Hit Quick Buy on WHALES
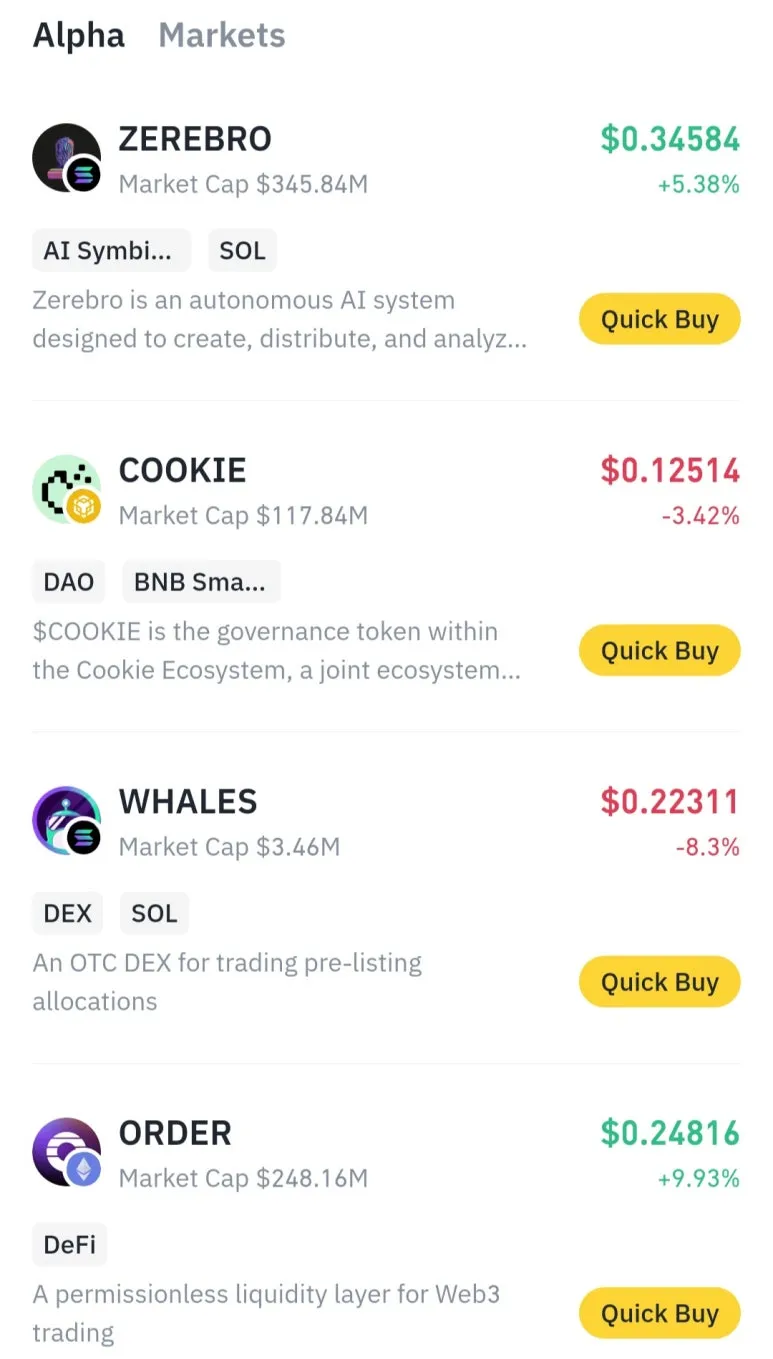The width and height of the screenshot is (773, 1359). pos(659,982)
